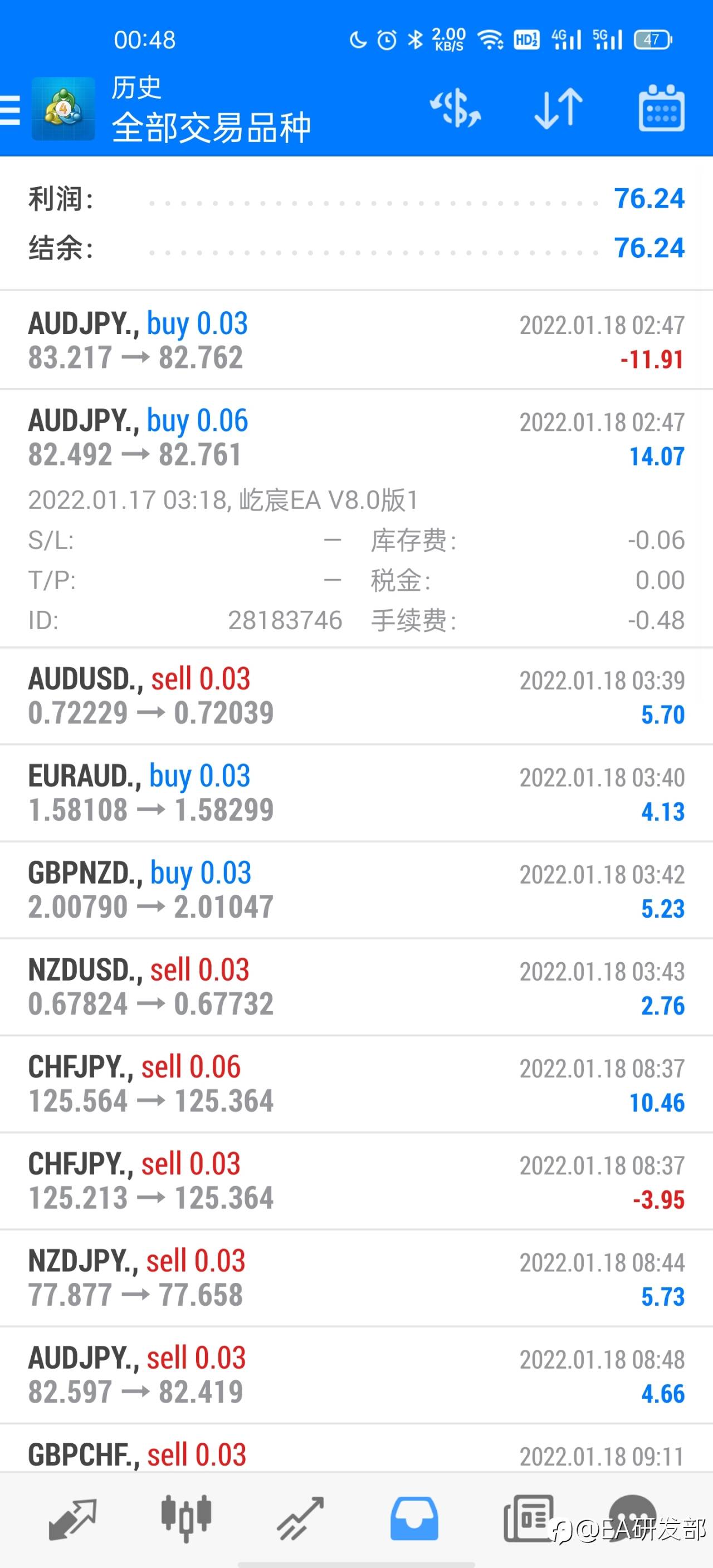
Task: Expand the EURAUD buy 0.03 trade
Action: (356, 793)
